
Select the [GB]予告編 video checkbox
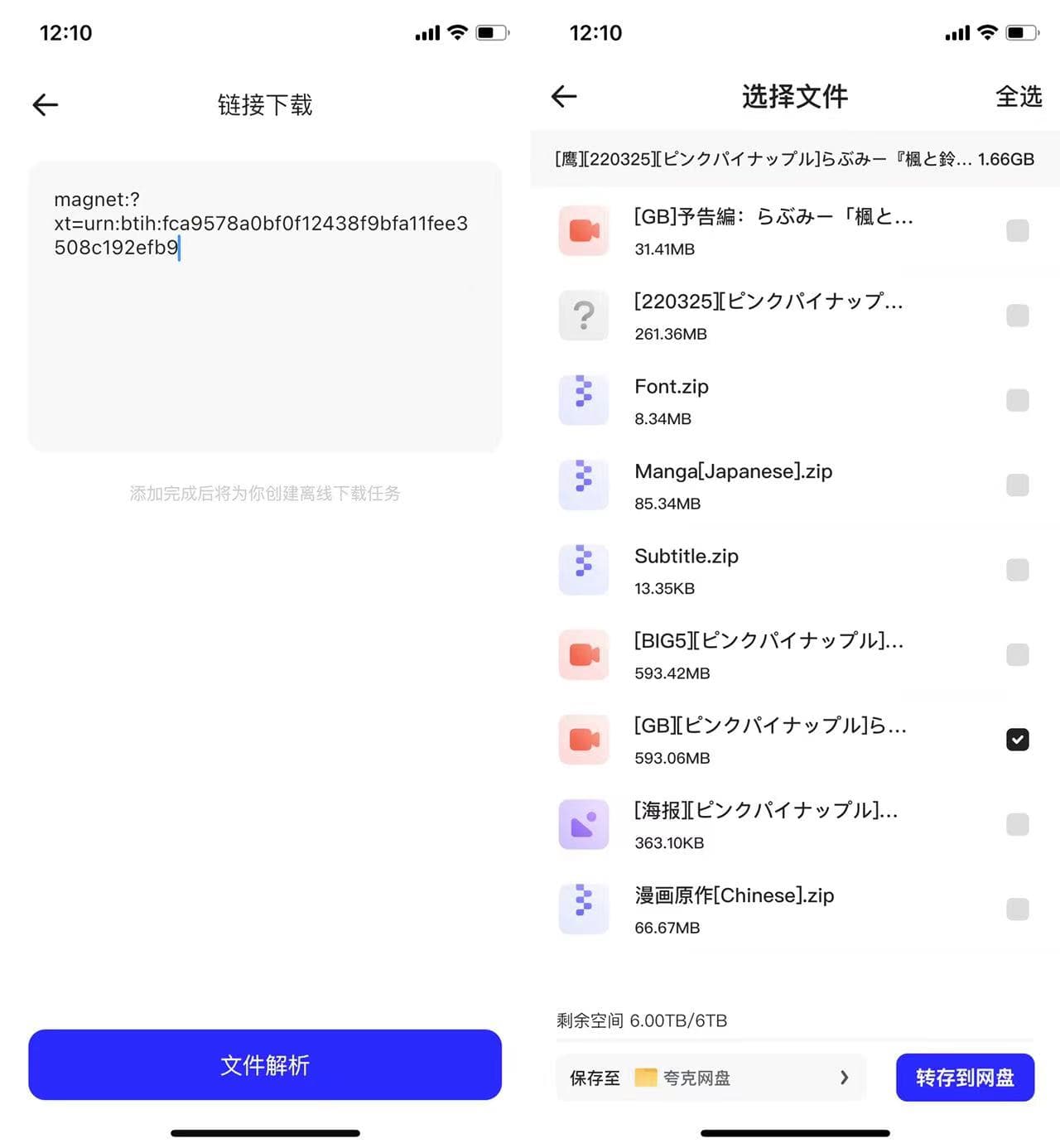tap(1017, 230)
